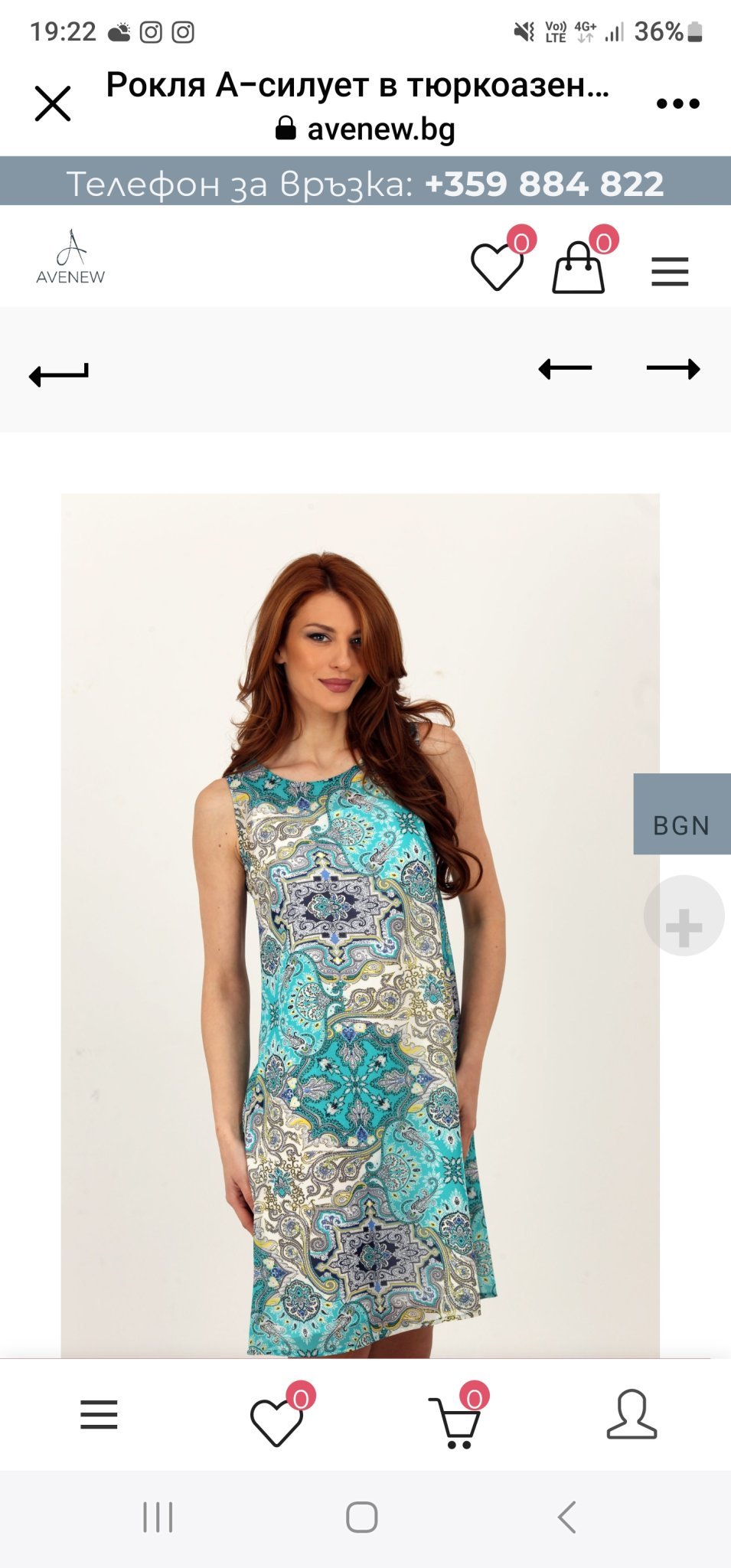
Task: Open the Avenew logo home link
Action: [70, 258]
